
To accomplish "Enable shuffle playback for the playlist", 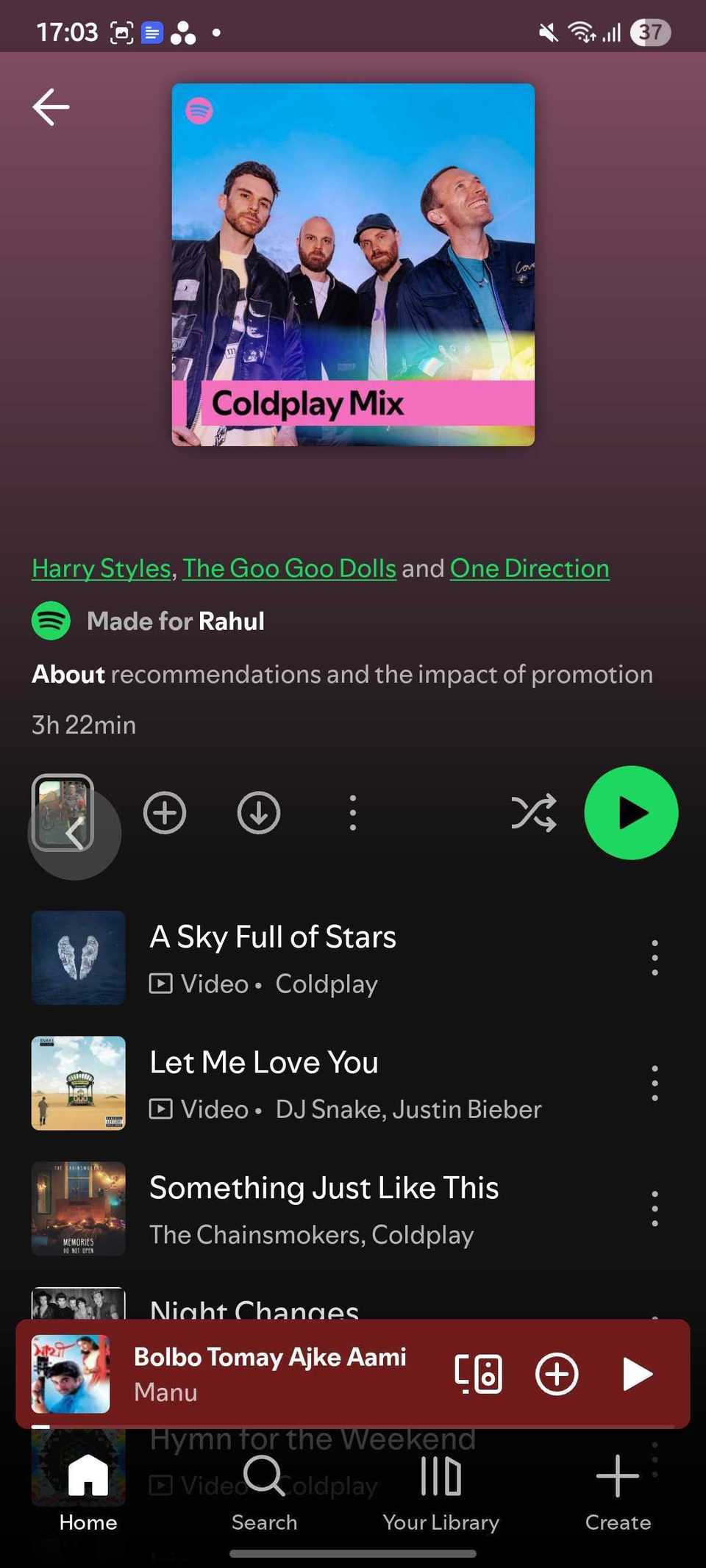I will tap(535, 812).
